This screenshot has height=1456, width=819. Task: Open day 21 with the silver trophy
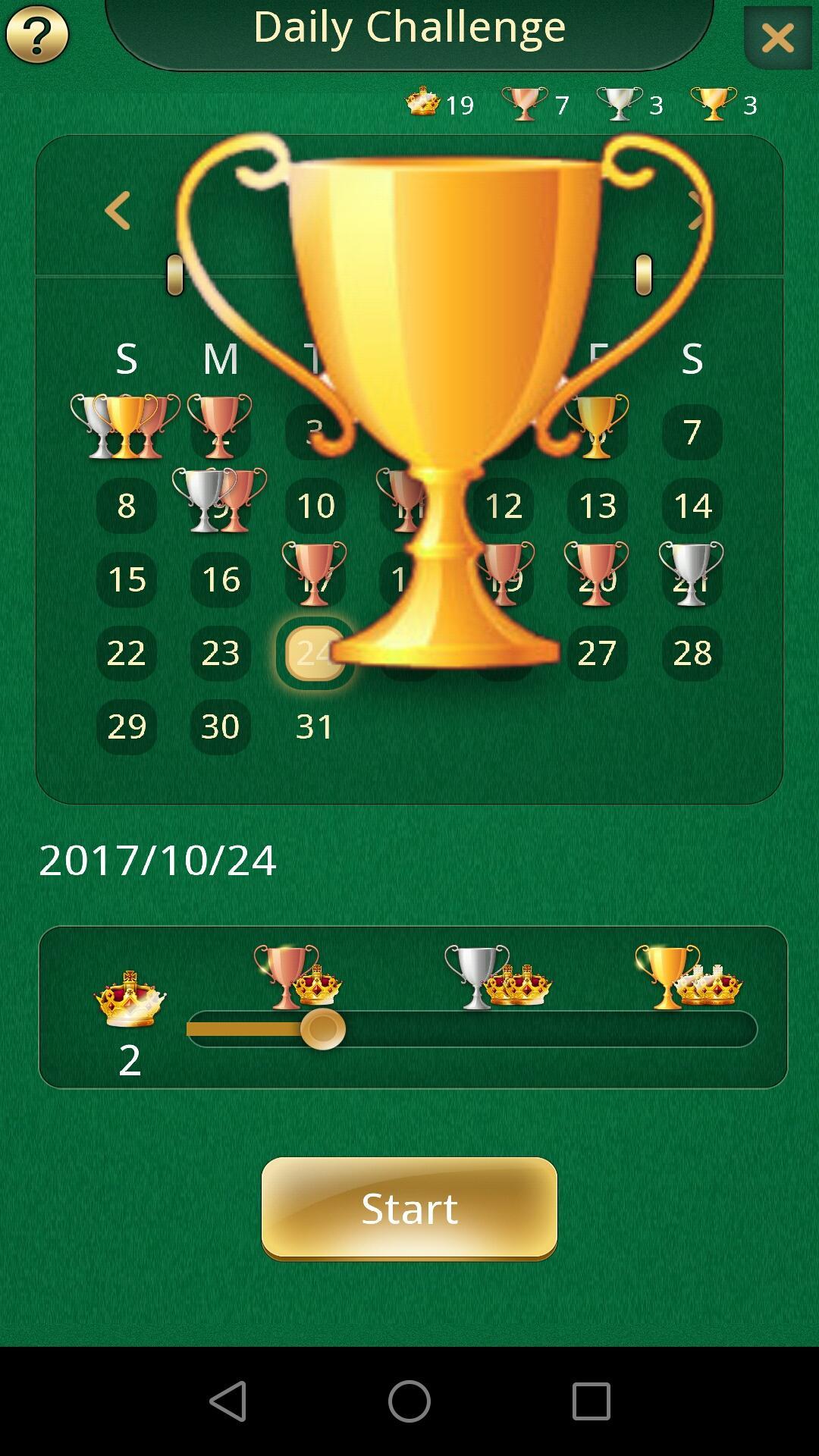coord(692,576)
